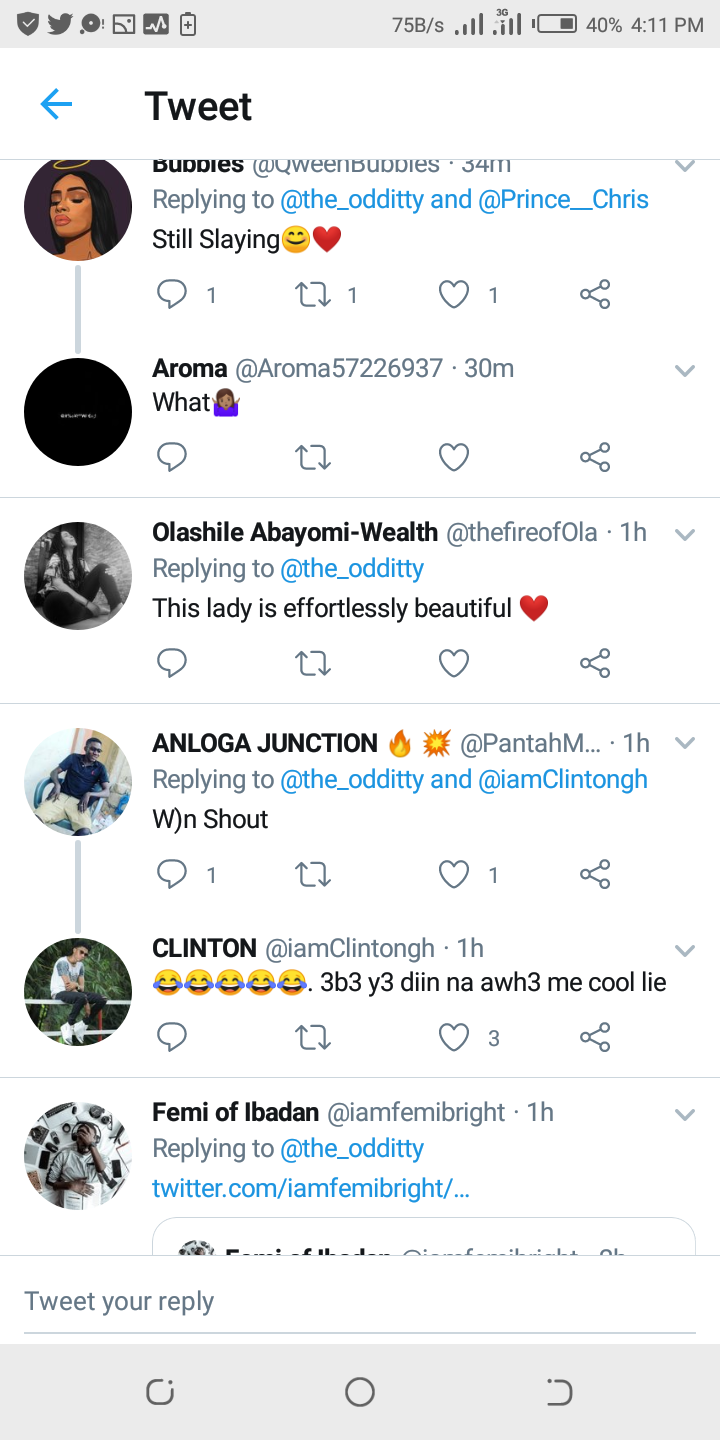Viewport: 720px width, 1440px height.
Task: Like Bubbles' "Still Slaying" reply
Action: 454,294
